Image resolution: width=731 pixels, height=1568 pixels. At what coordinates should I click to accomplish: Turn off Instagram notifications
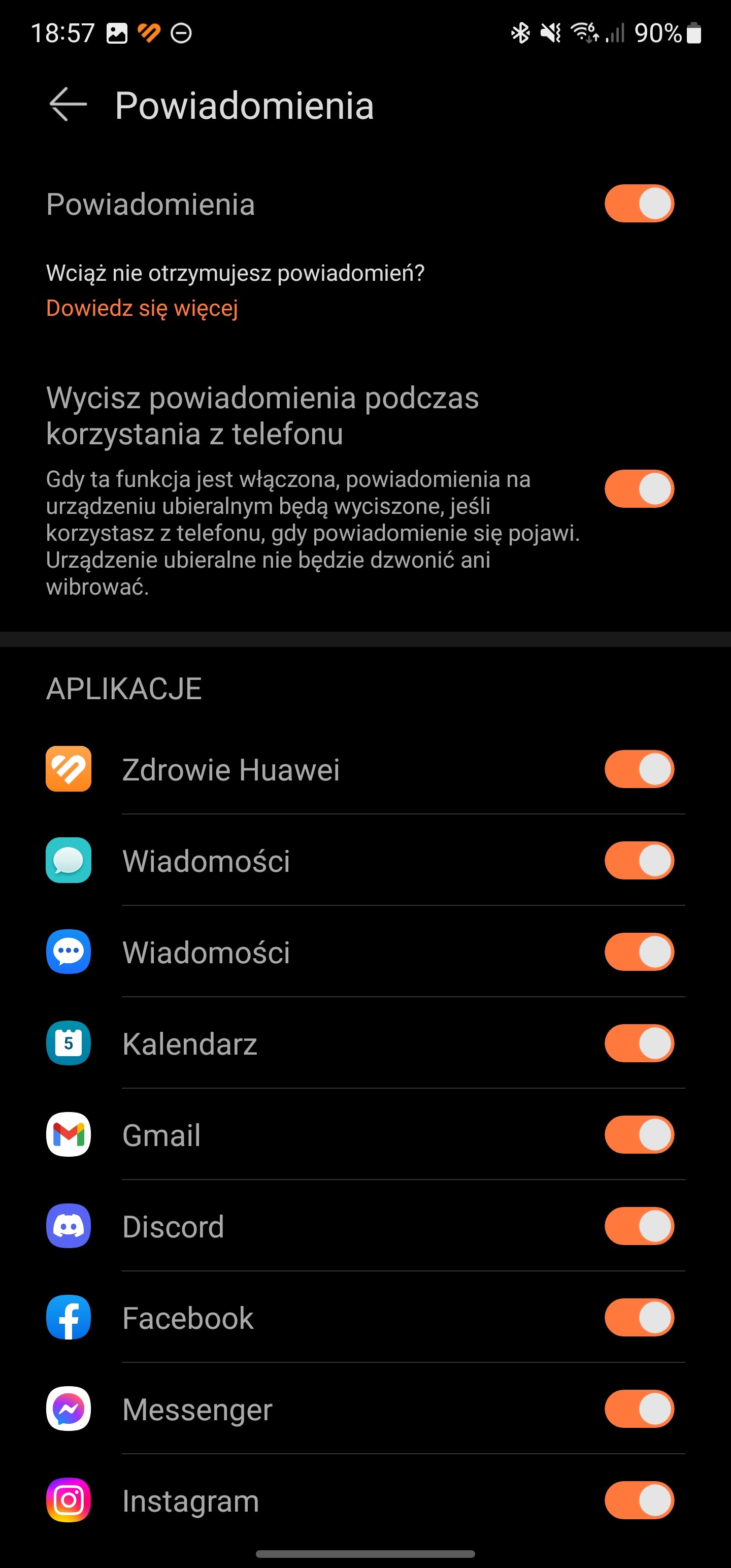pos(639,1500)
